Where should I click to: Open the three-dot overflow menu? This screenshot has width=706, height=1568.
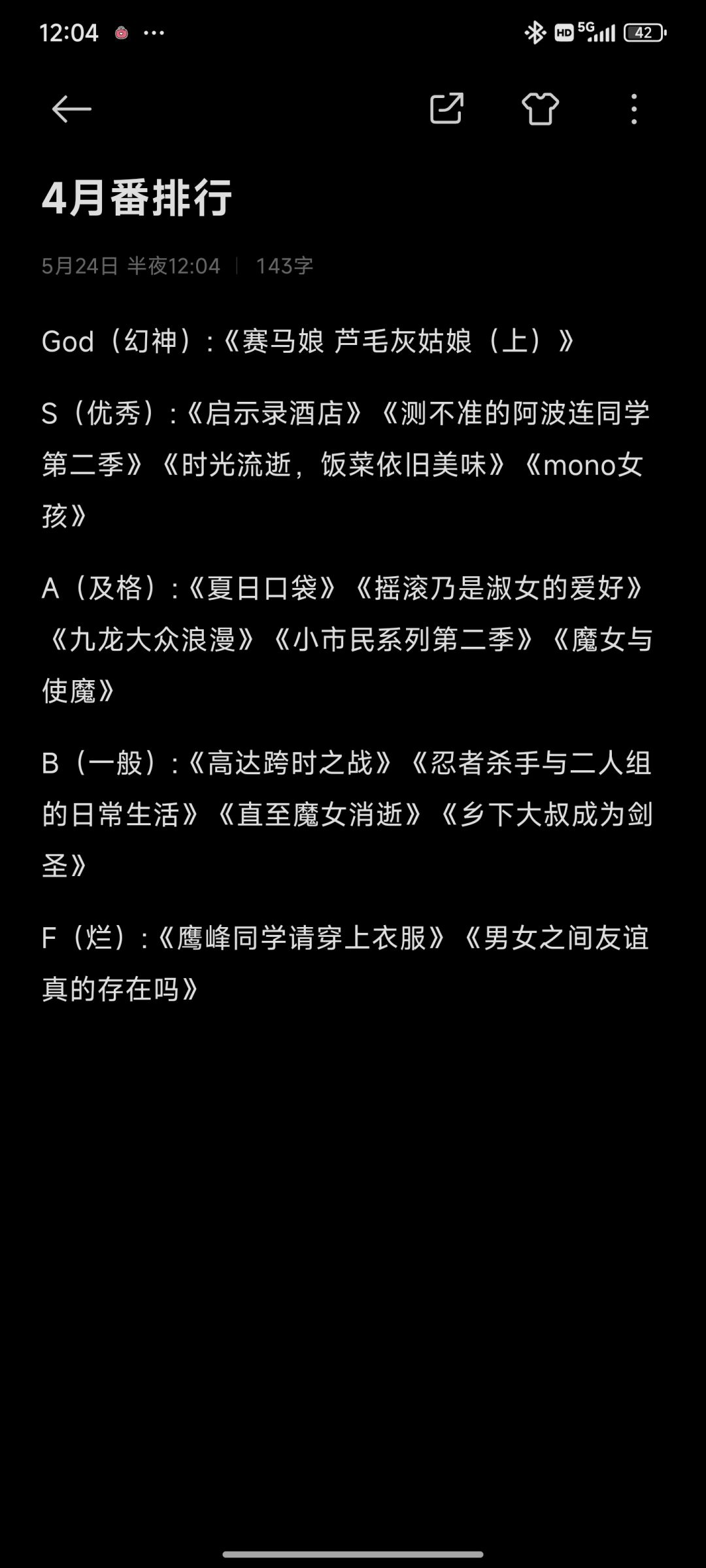(x=633, y=108)
